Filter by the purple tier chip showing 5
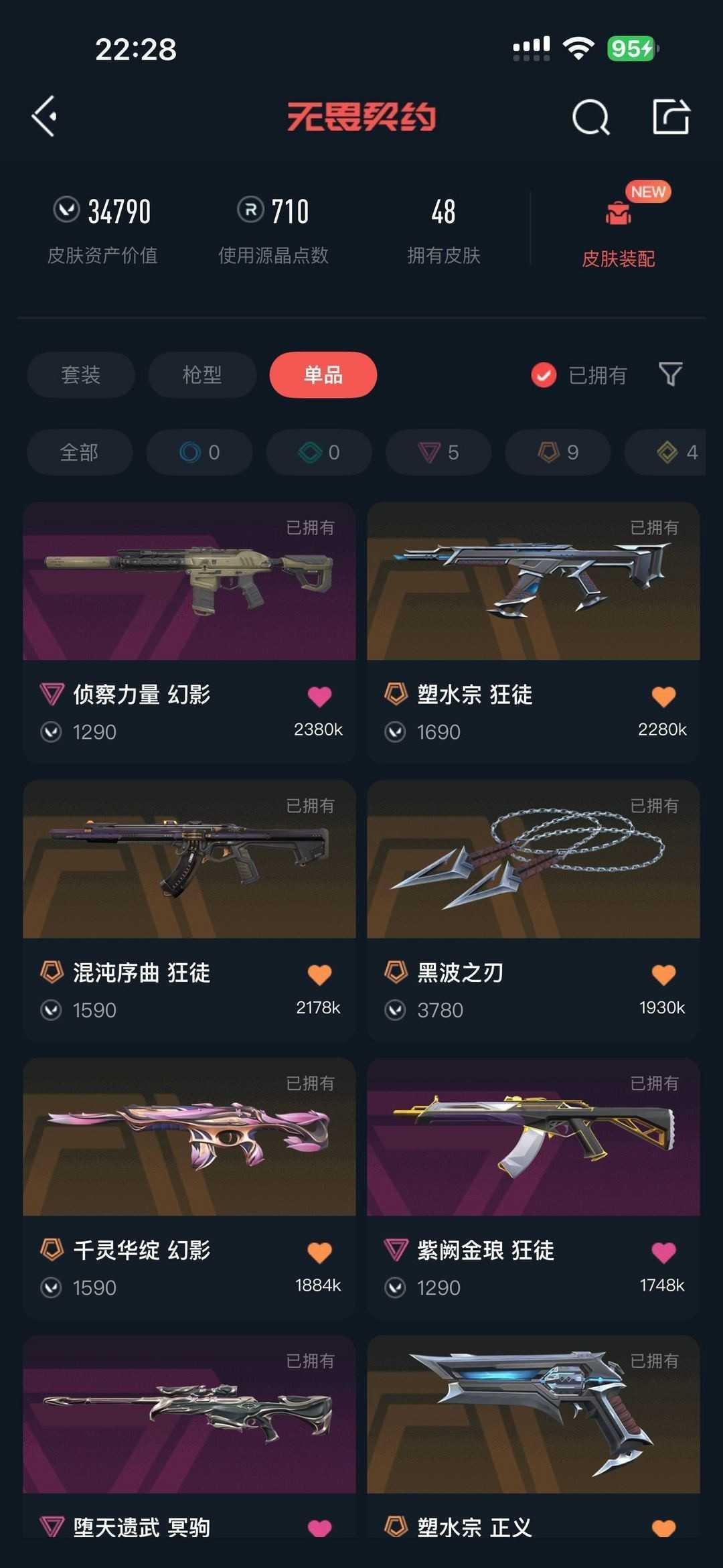Screen dimensions: 723x1568 coord(438,452)
